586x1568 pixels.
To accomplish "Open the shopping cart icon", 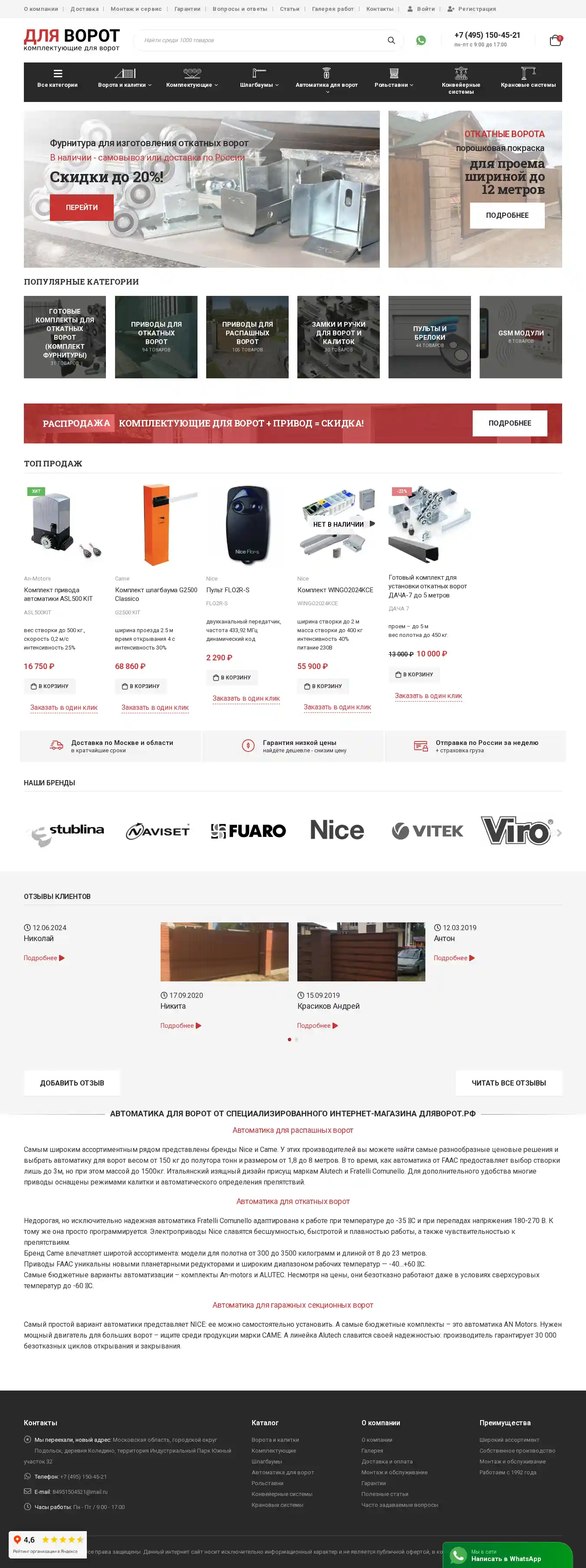I will [x=554, y=41].
